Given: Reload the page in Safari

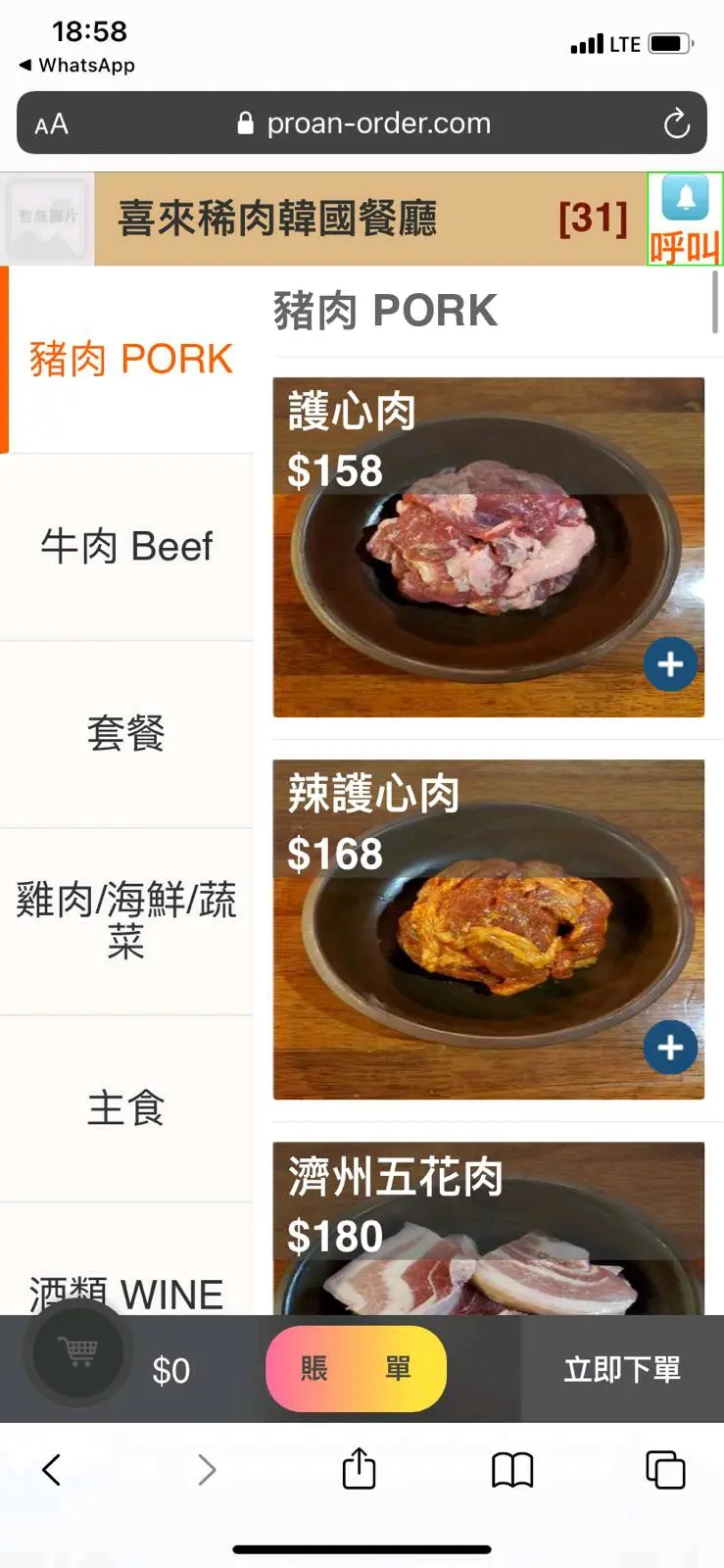Looking at the screenshot, I should click(x=676, y=123).
